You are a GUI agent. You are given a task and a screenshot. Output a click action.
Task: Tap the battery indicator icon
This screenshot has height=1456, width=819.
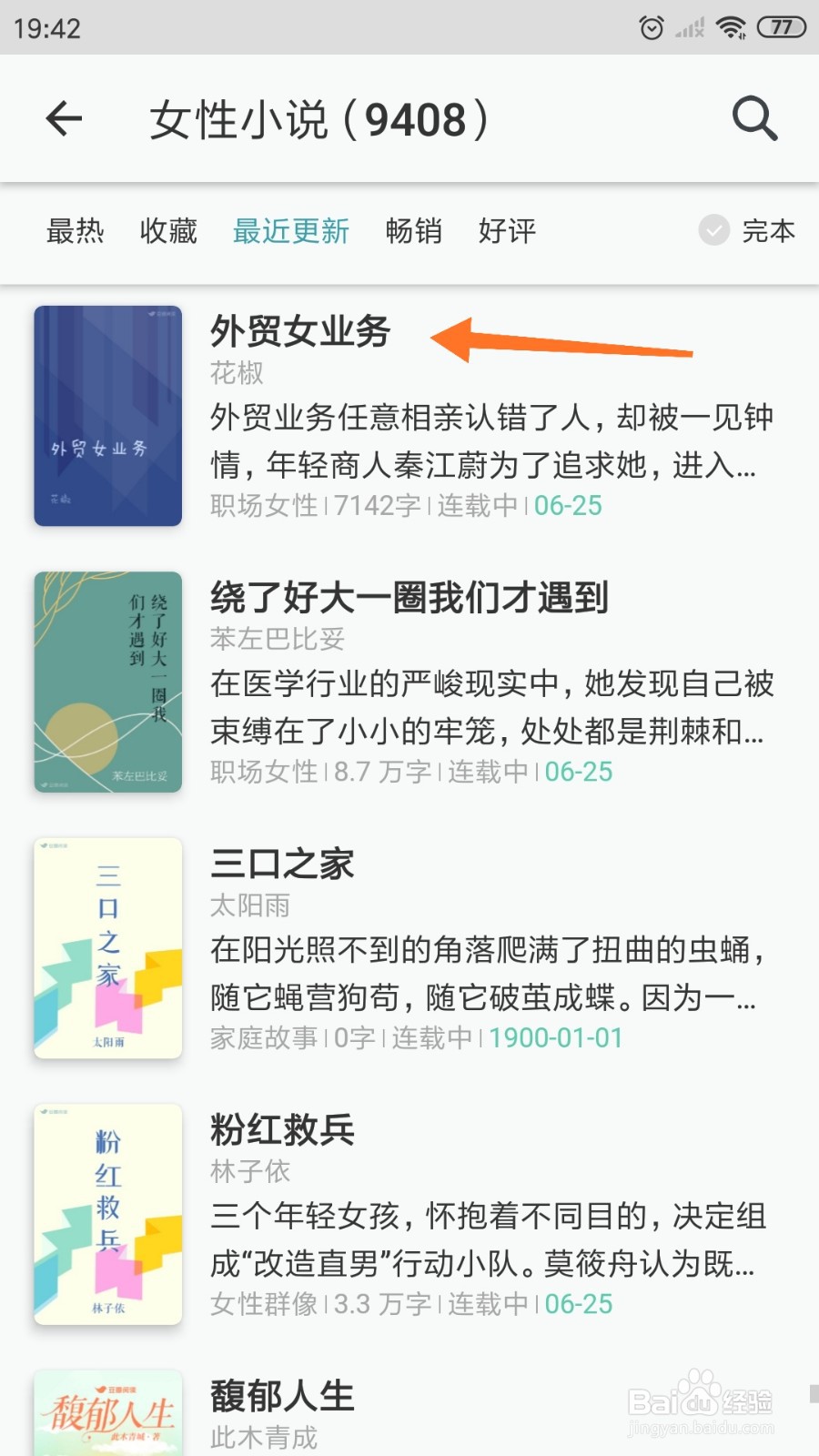(x=780, y=28)
